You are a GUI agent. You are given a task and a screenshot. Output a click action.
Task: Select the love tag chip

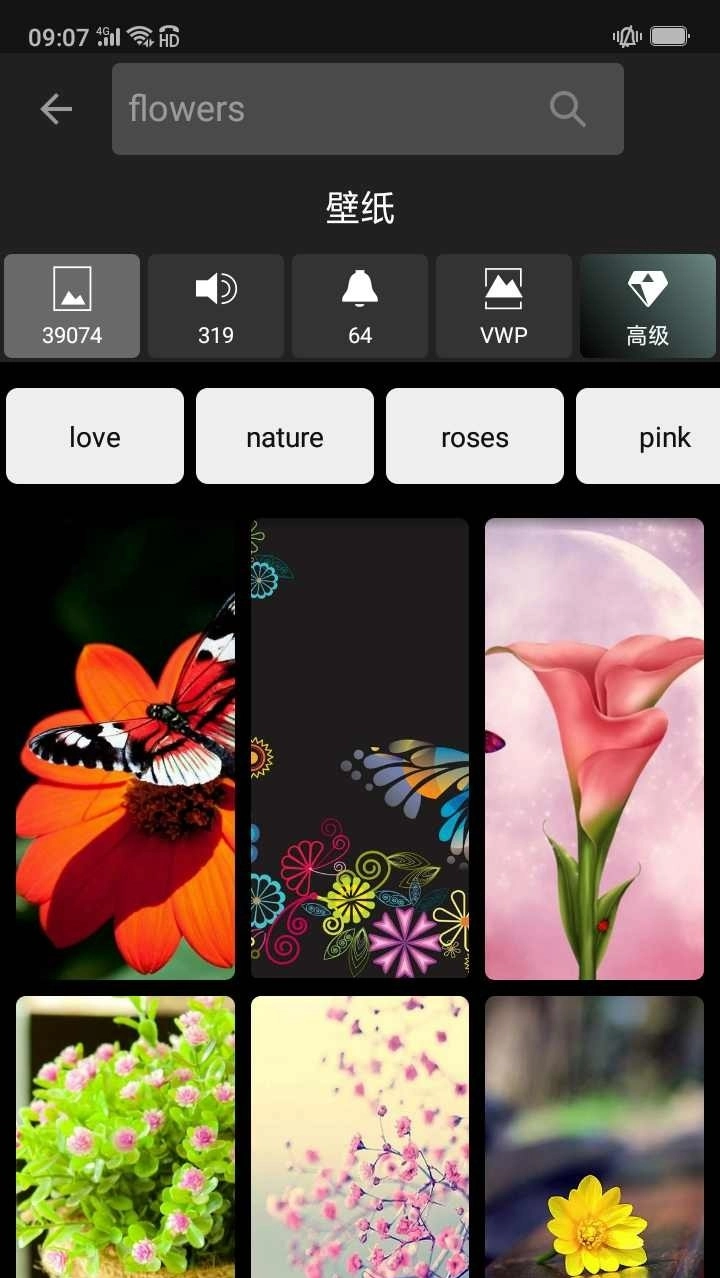95,437
